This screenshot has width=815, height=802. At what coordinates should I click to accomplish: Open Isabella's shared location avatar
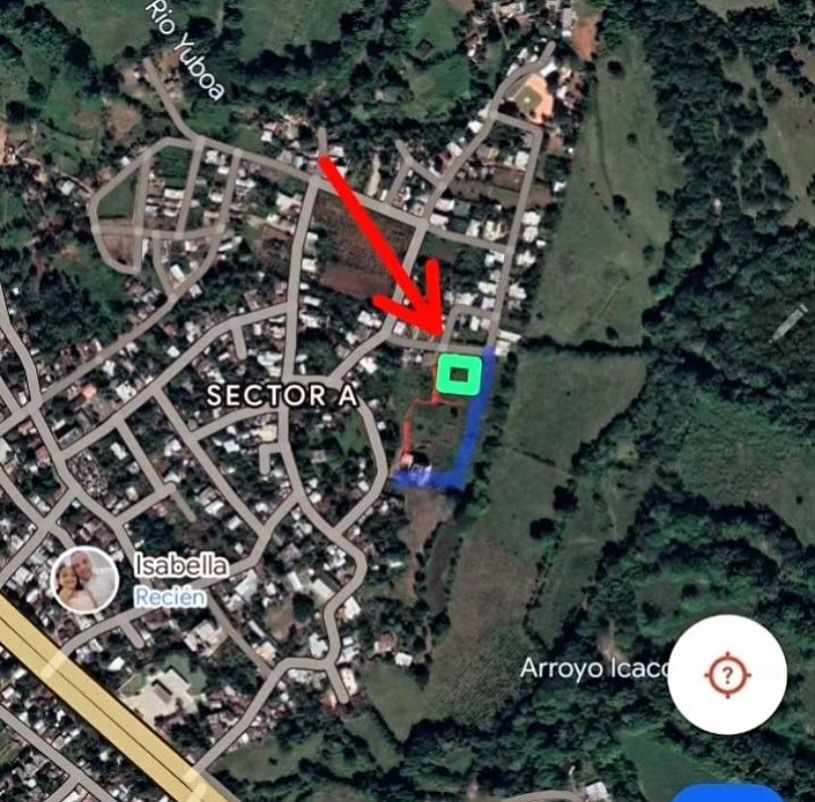coord(84,580)
